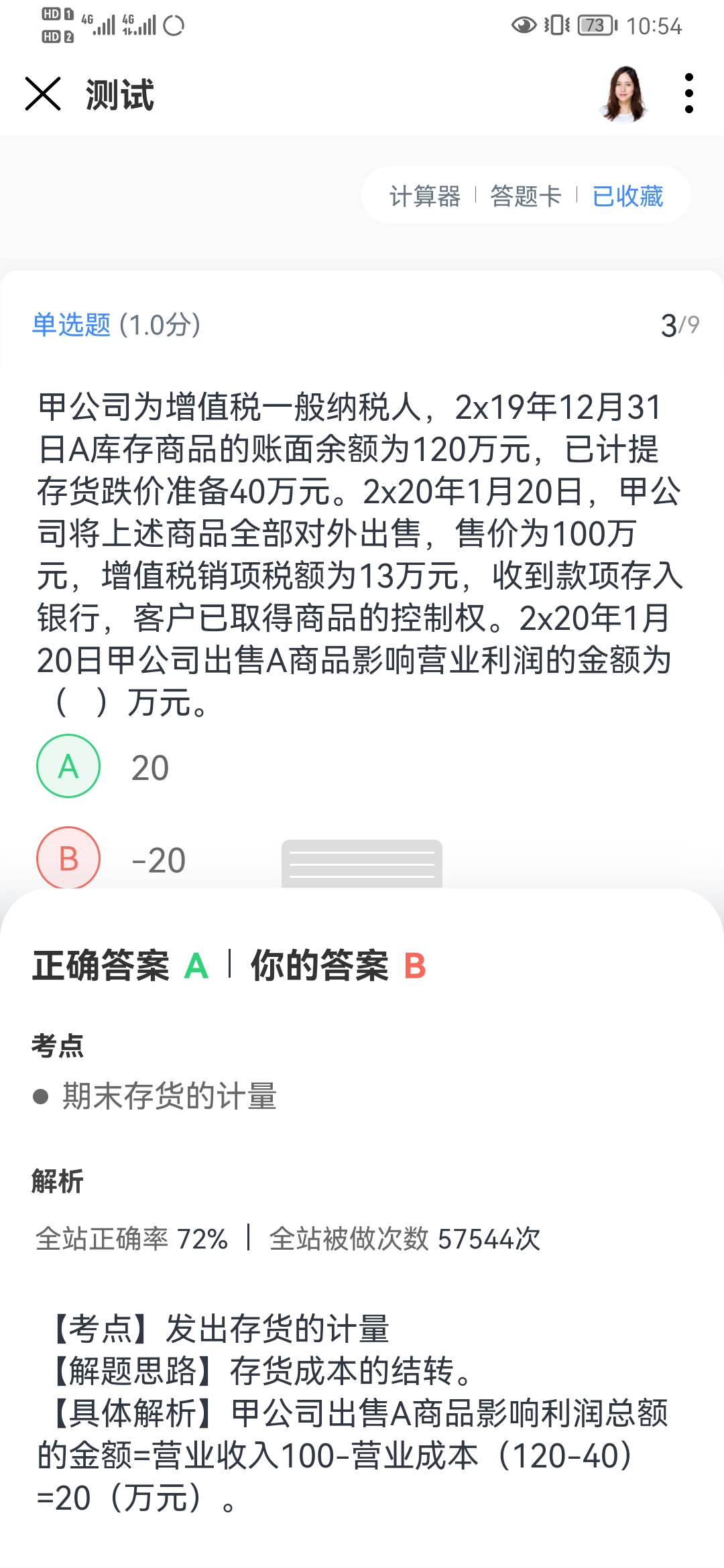Tap the answer panel drag handle
The height and width of the screenshot is (1568, 724).
click(362, 864)
